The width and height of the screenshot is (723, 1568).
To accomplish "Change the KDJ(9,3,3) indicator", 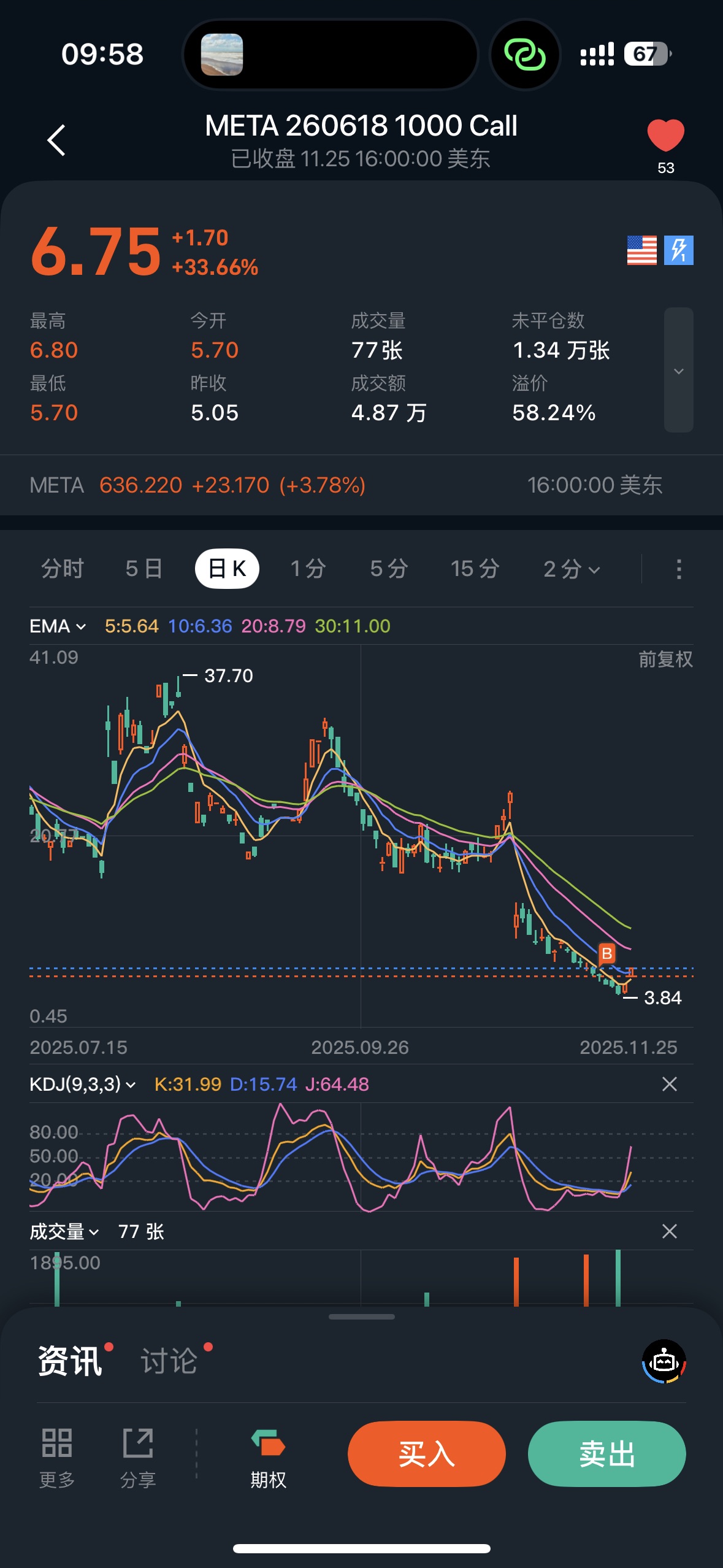I will pyautogui.click(x=82, y=1084).
